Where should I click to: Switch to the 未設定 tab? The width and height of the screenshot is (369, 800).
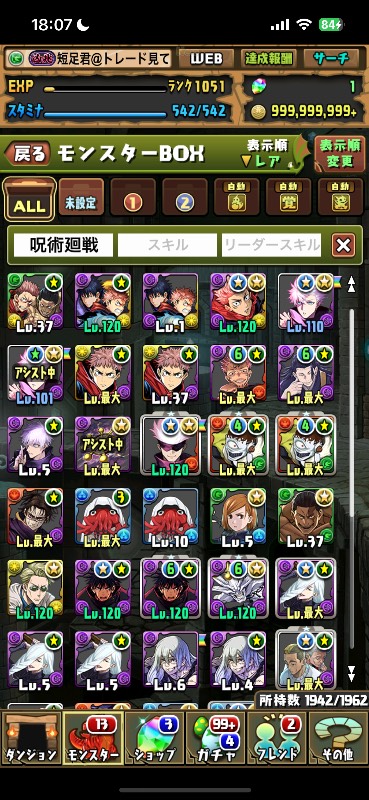tap(81, 197)
